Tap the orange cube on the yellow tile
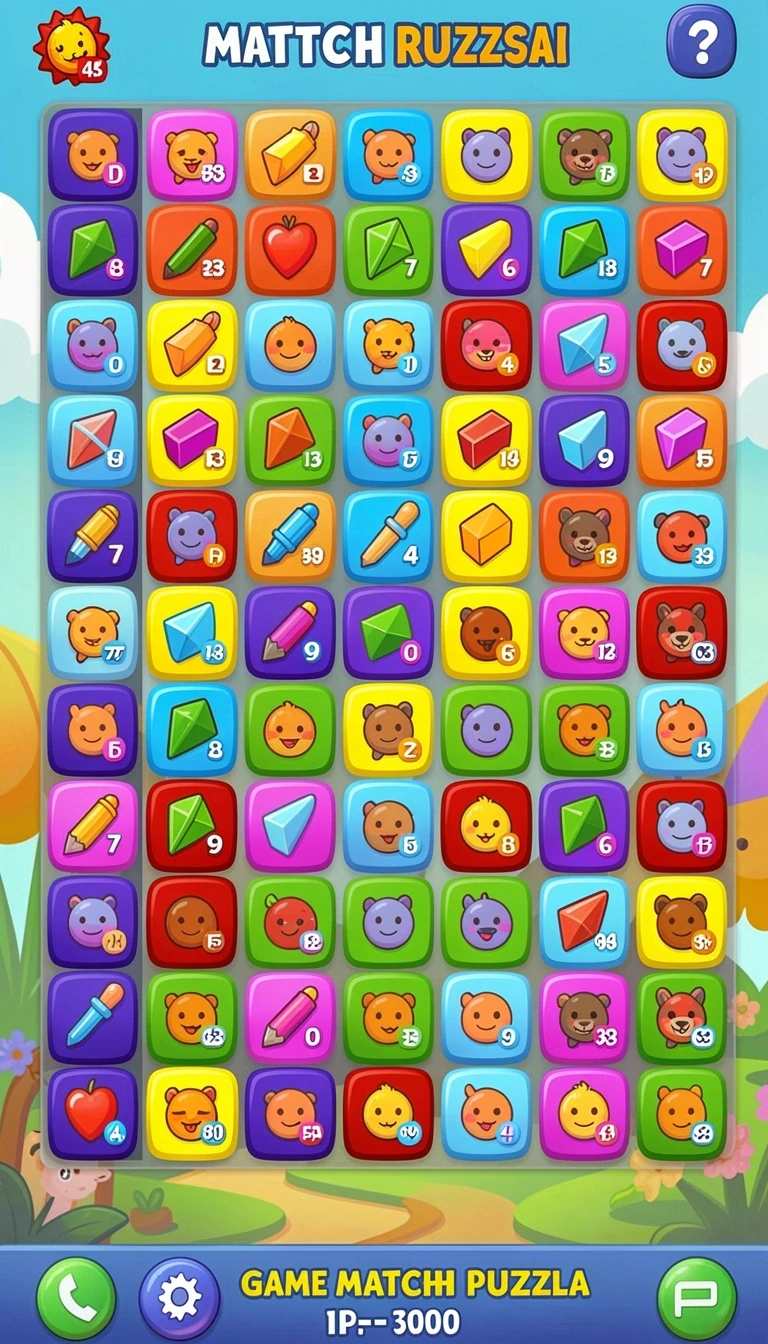 tap(486, 536)
